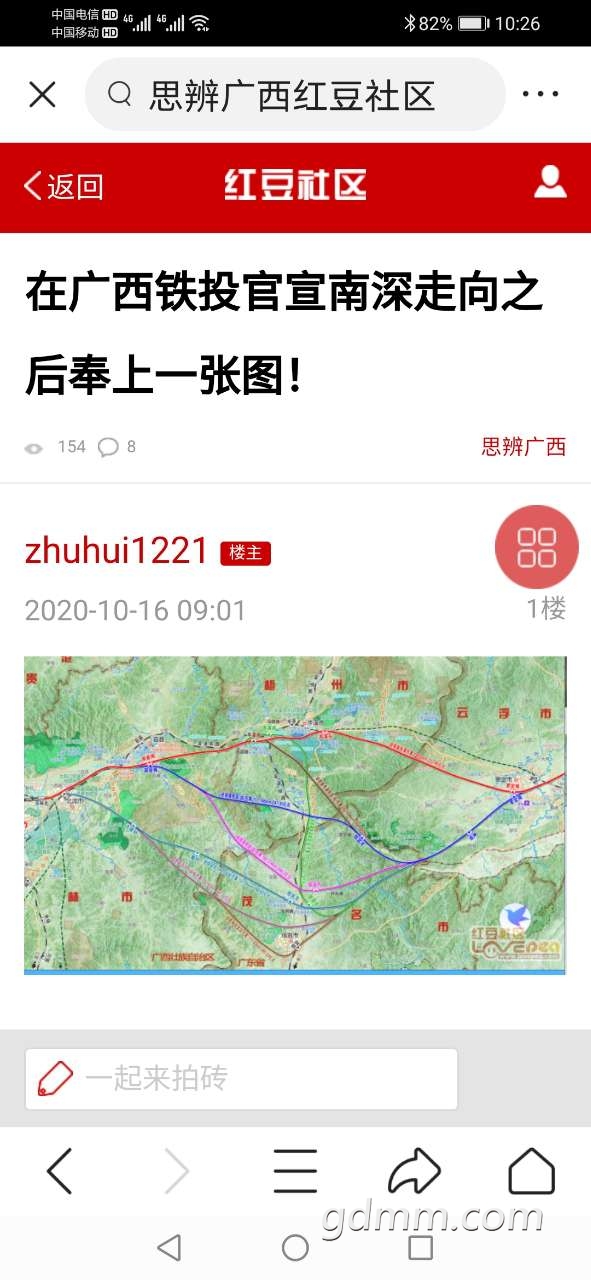591x1280 pixels.
Task: Tap the system back triangle button
Action: (169, 1247)
